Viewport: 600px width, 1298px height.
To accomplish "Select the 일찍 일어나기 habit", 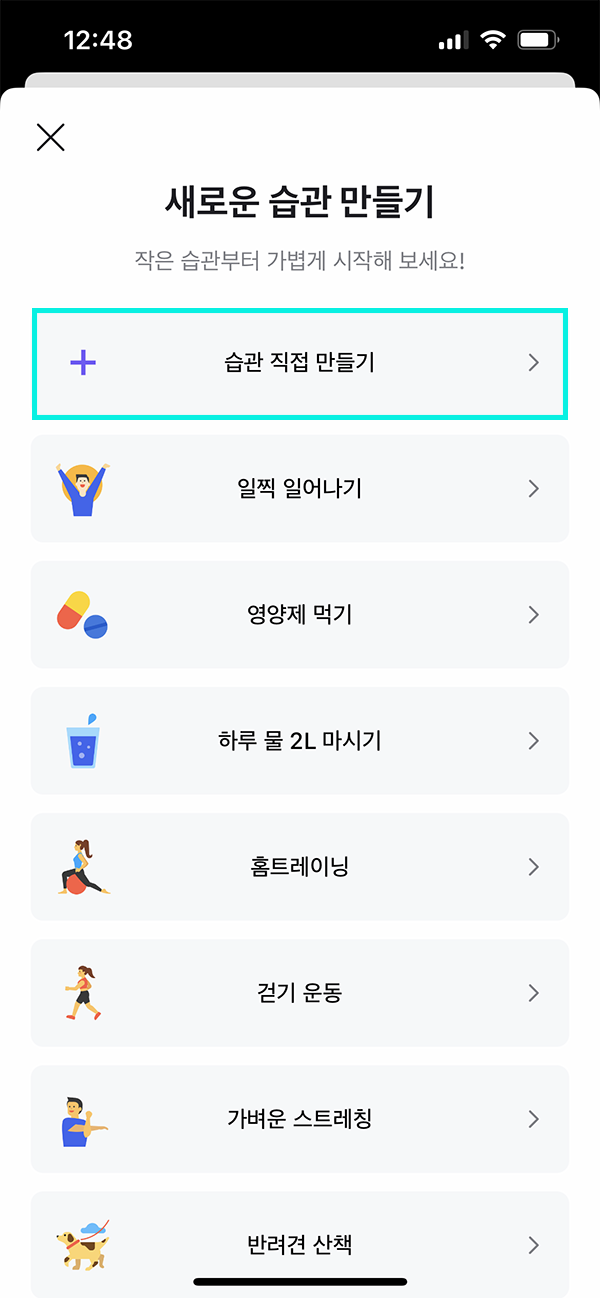I will 300,489.
